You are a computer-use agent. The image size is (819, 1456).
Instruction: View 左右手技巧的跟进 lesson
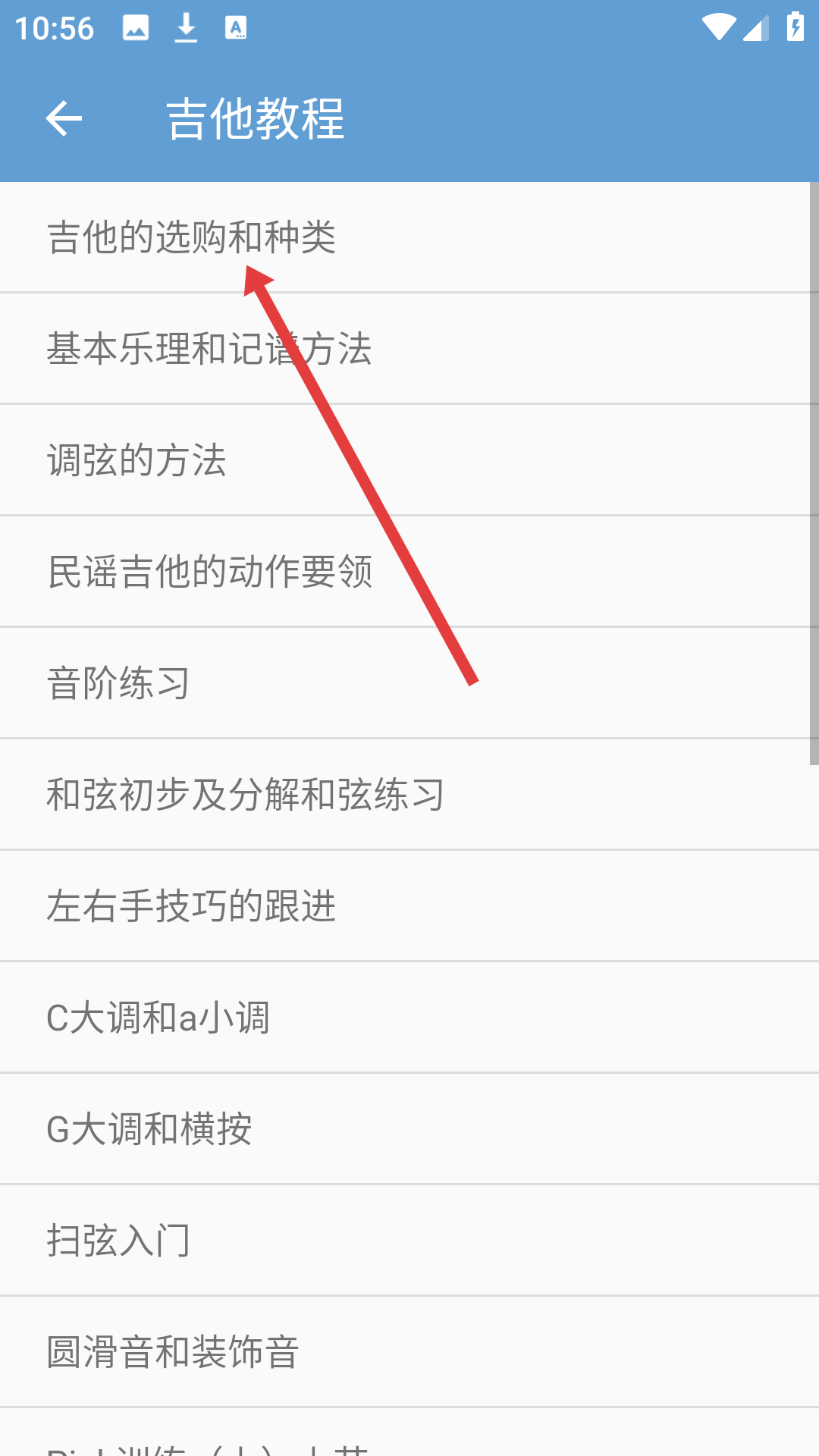coord(409,905)
